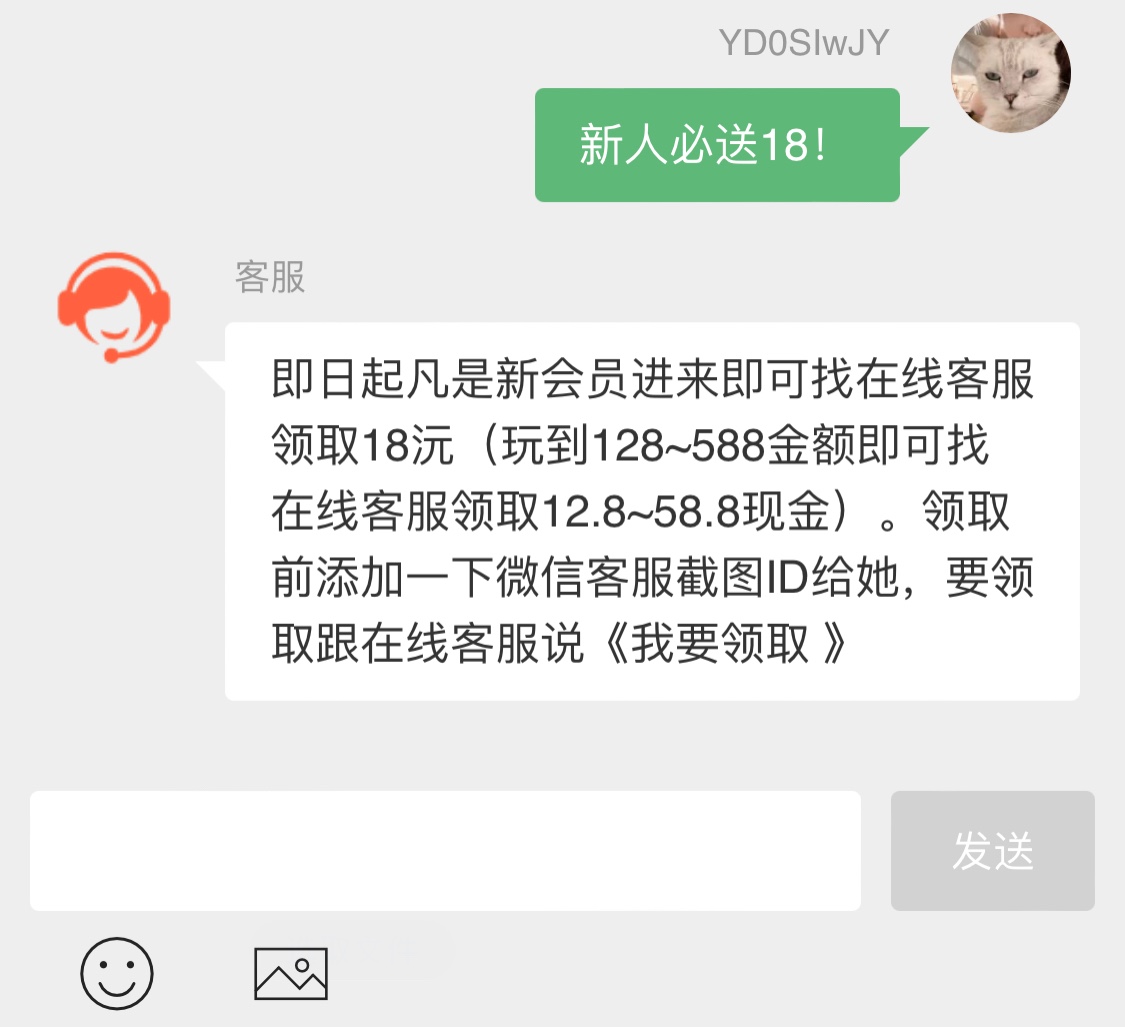Open YD0SIwJY's cat avatar
The image size is (1125, 1027).
pyautogui.click(x=1010, y=74)
